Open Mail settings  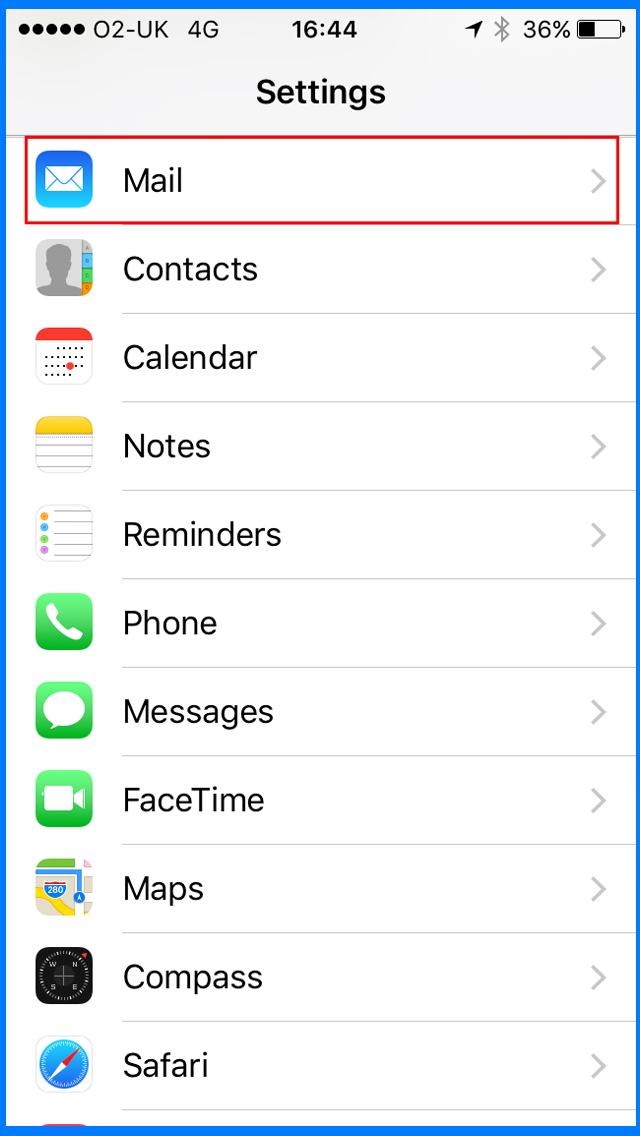[321, 180]
